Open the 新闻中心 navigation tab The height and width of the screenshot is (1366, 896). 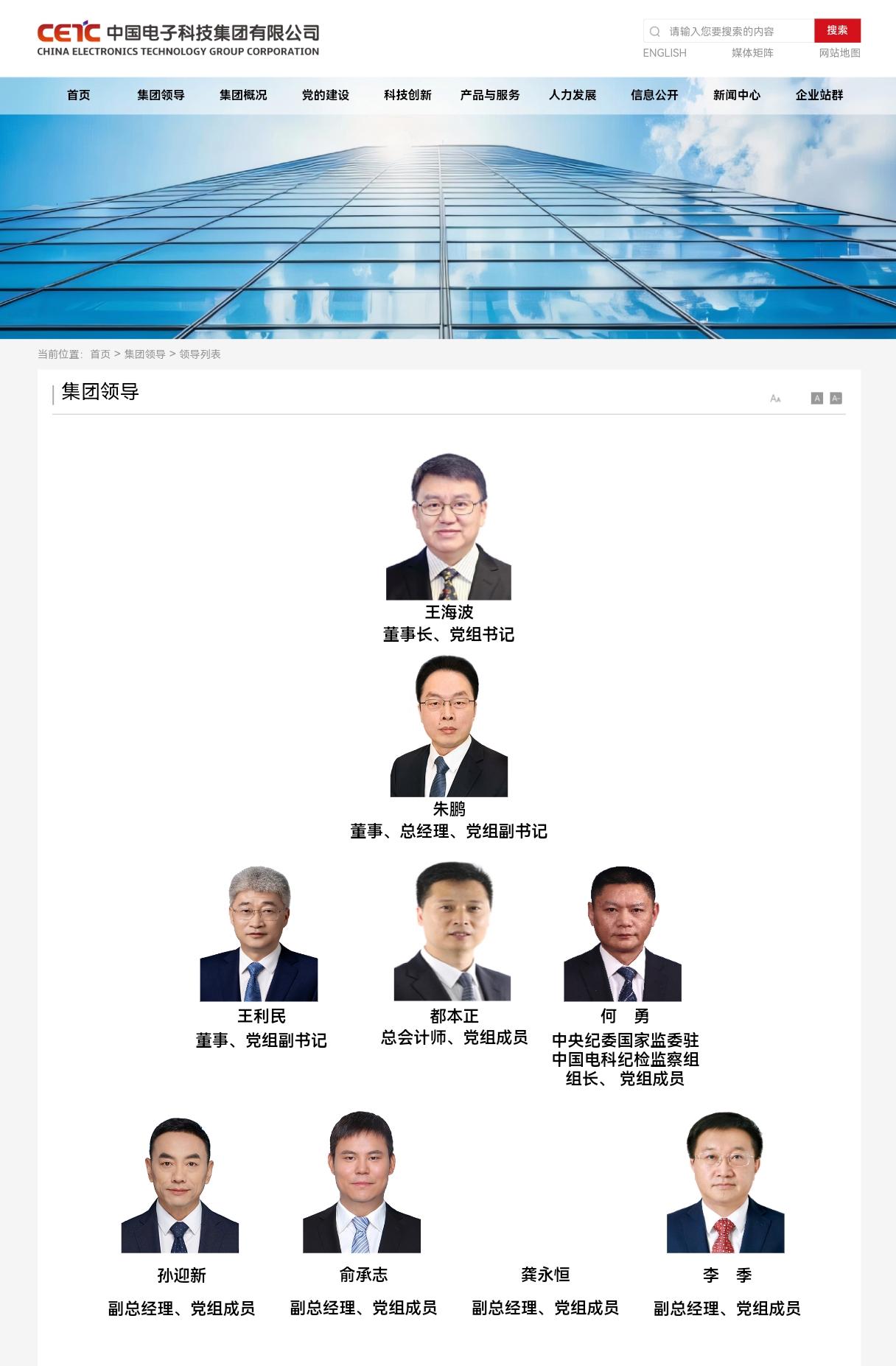click(x=737, y=95)
